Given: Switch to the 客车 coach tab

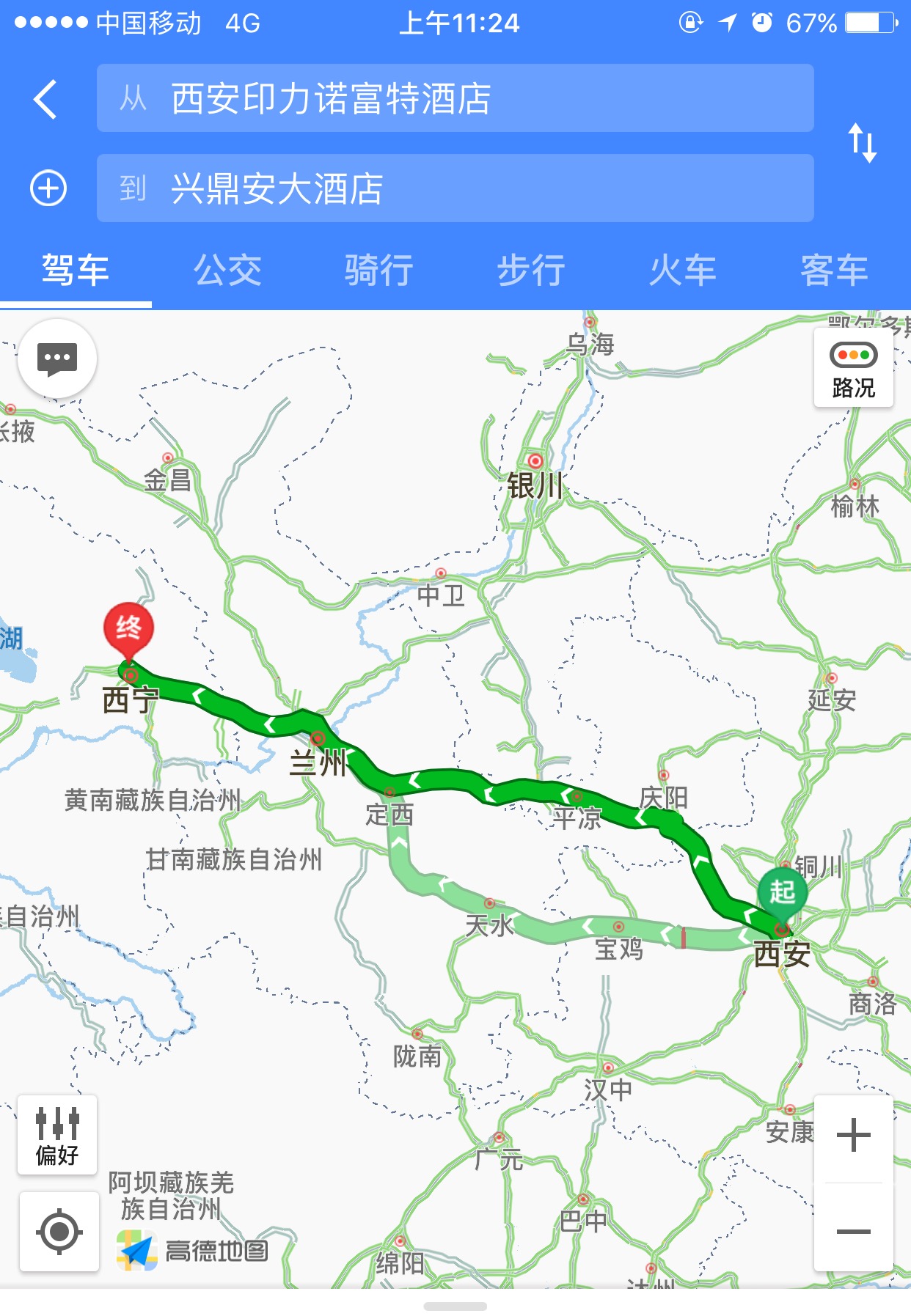Looking at the screenshot, I should click(x=834, y=270).
